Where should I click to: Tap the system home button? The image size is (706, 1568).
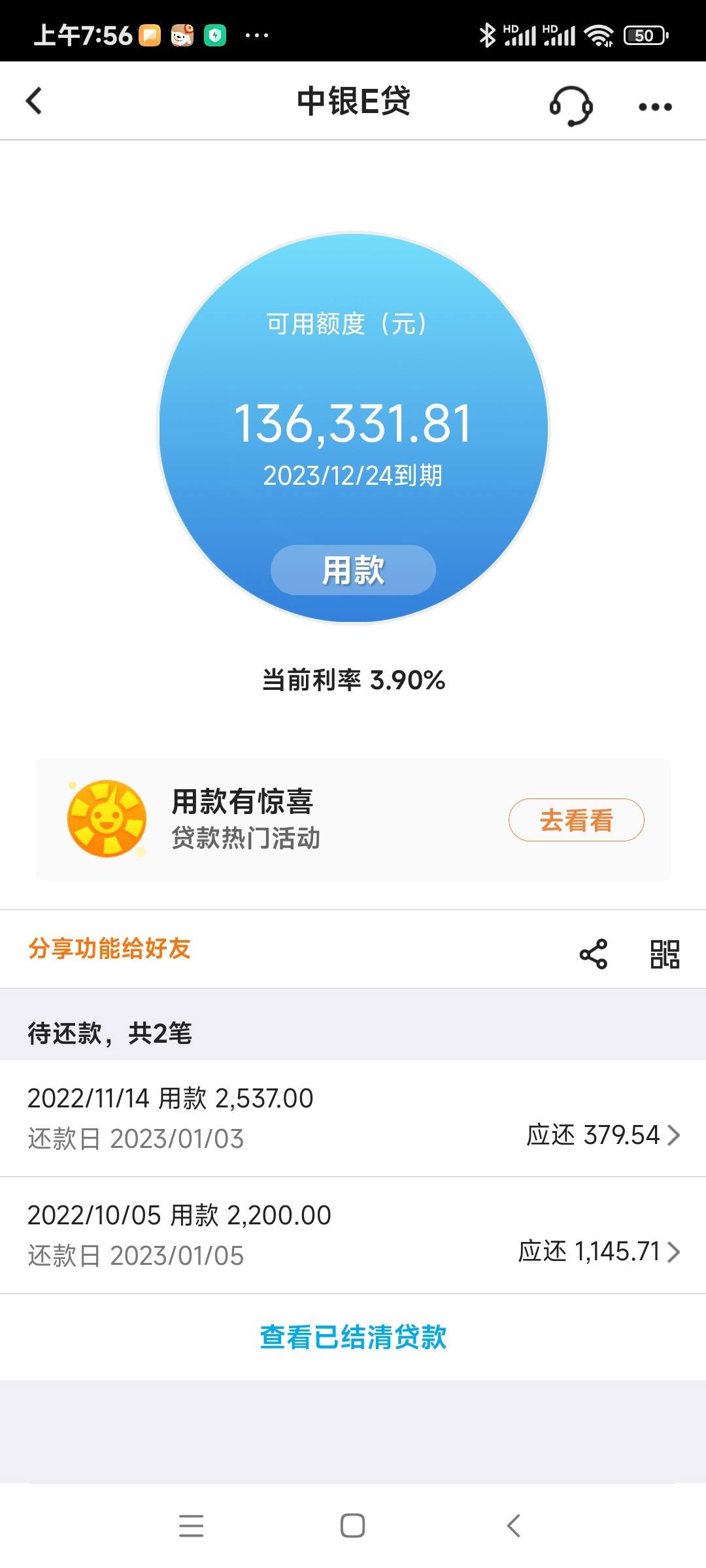pyautogui.click(x=353, y=1526)
